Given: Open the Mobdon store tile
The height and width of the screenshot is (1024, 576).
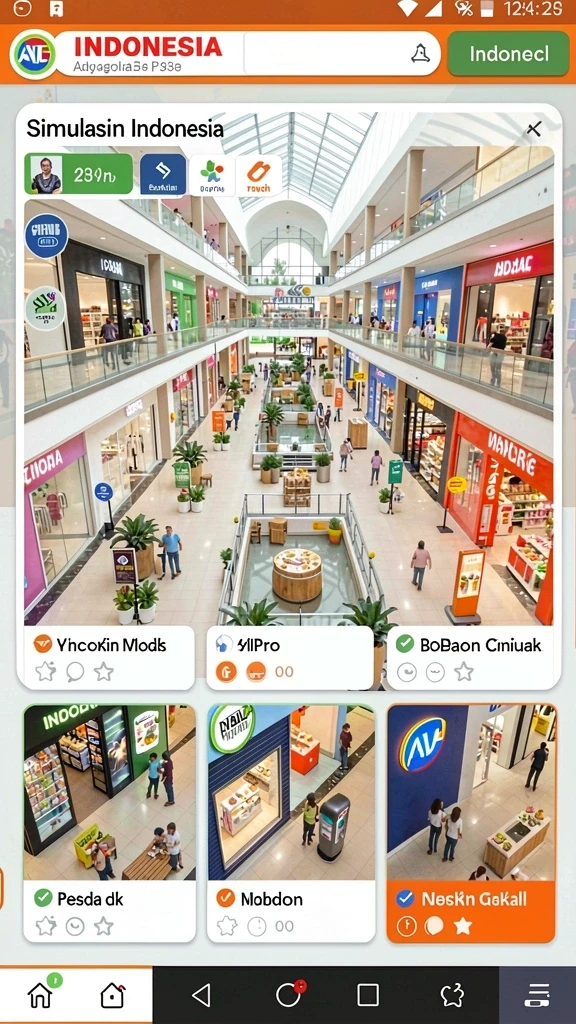Looking at the screenshot, I should pyautogui.click(x=291, y=823).
